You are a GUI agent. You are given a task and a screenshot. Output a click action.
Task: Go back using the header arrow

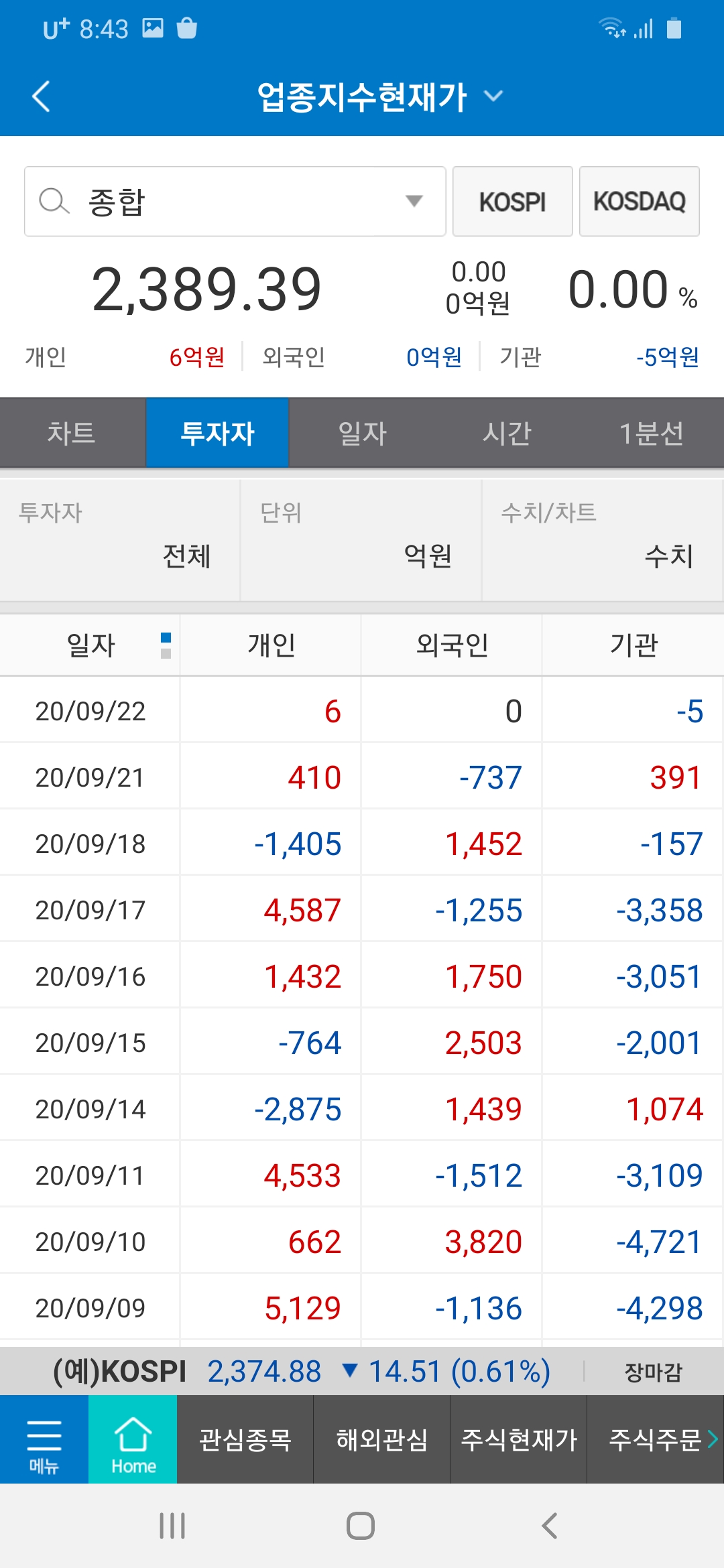coord(42,96)
